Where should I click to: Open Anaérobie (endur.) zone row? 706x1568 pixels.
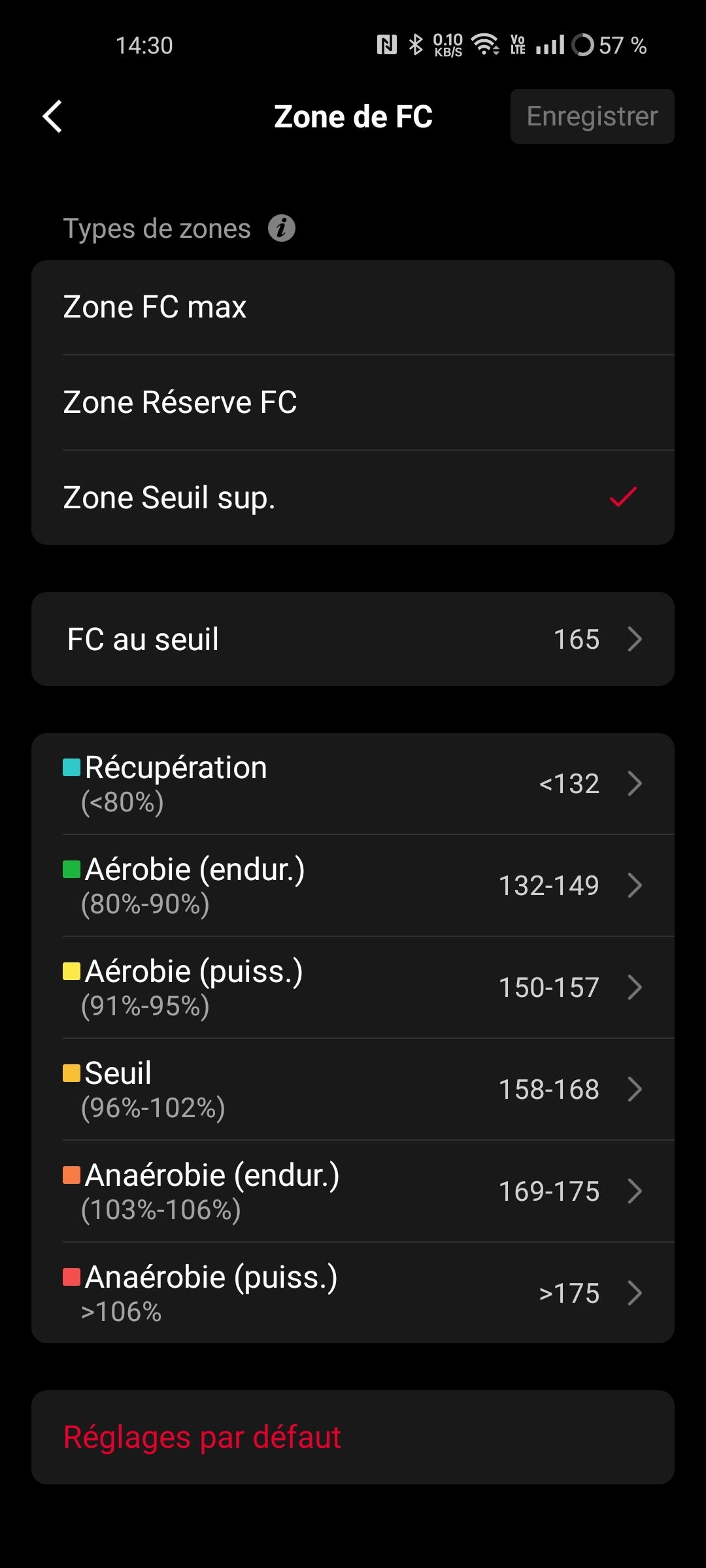click(x=353, y=1191)
